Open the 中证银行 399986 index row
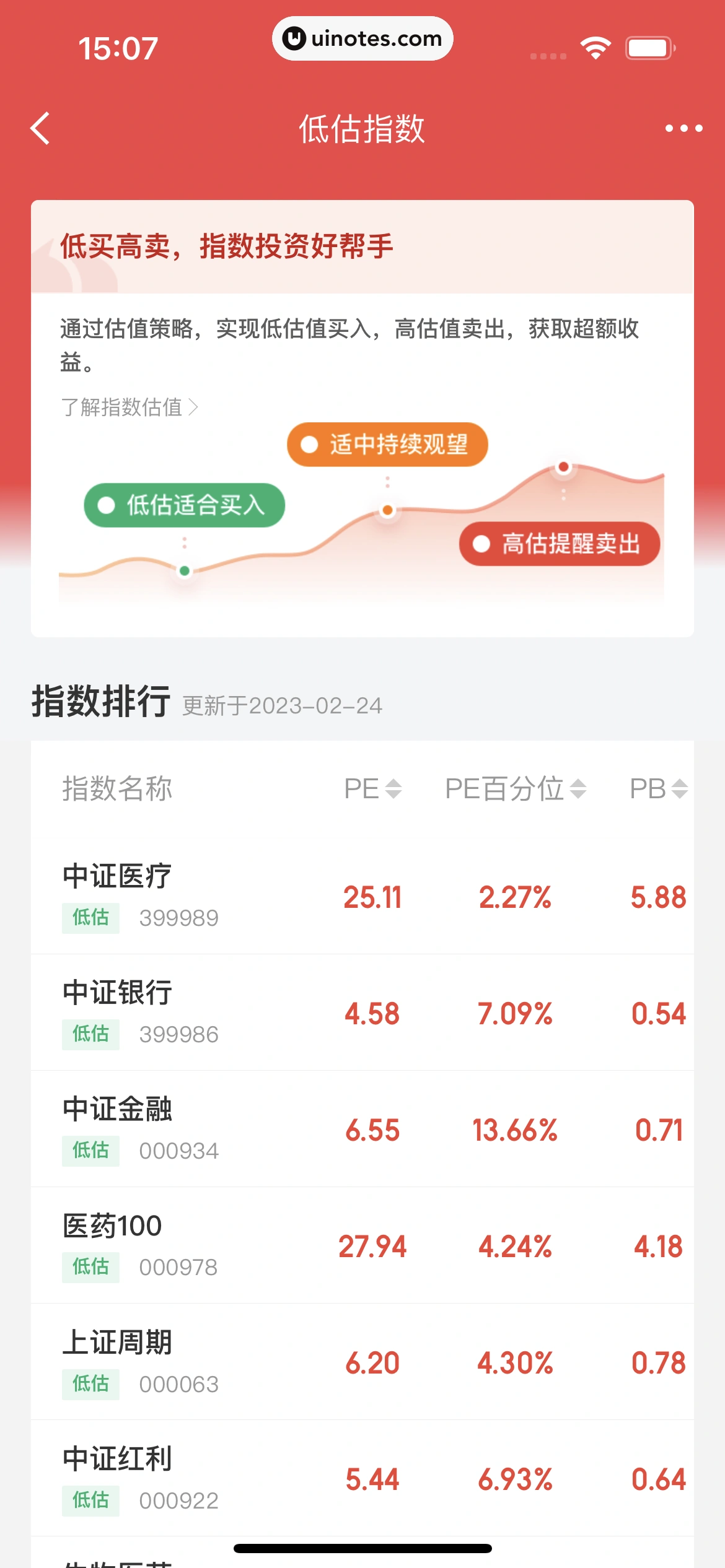Image resolution: width=725 pixels, height=1568 pixels. click(x=362, y=1013)
